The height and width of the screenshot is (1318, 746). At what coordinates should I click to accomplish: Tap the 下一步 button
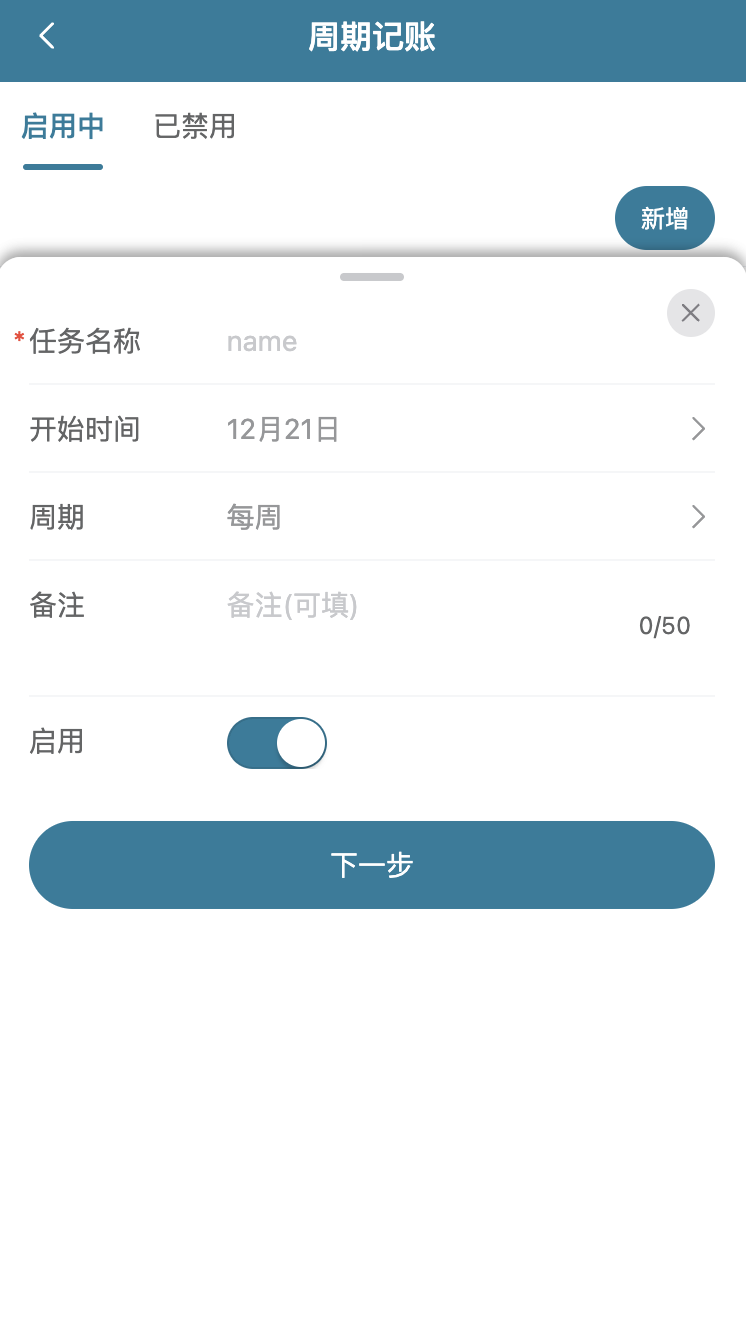[372, 865]
